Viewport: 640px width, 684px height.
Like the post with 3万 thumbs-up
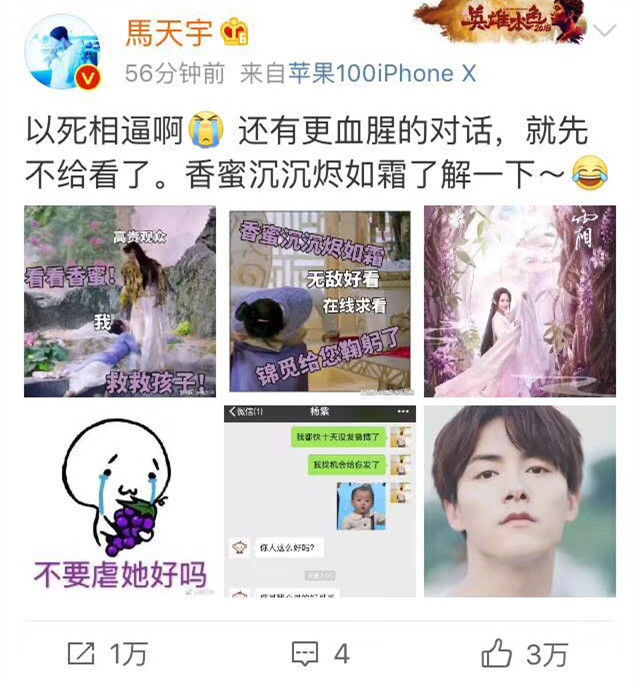pyautogui.click(x=525, y=653)
